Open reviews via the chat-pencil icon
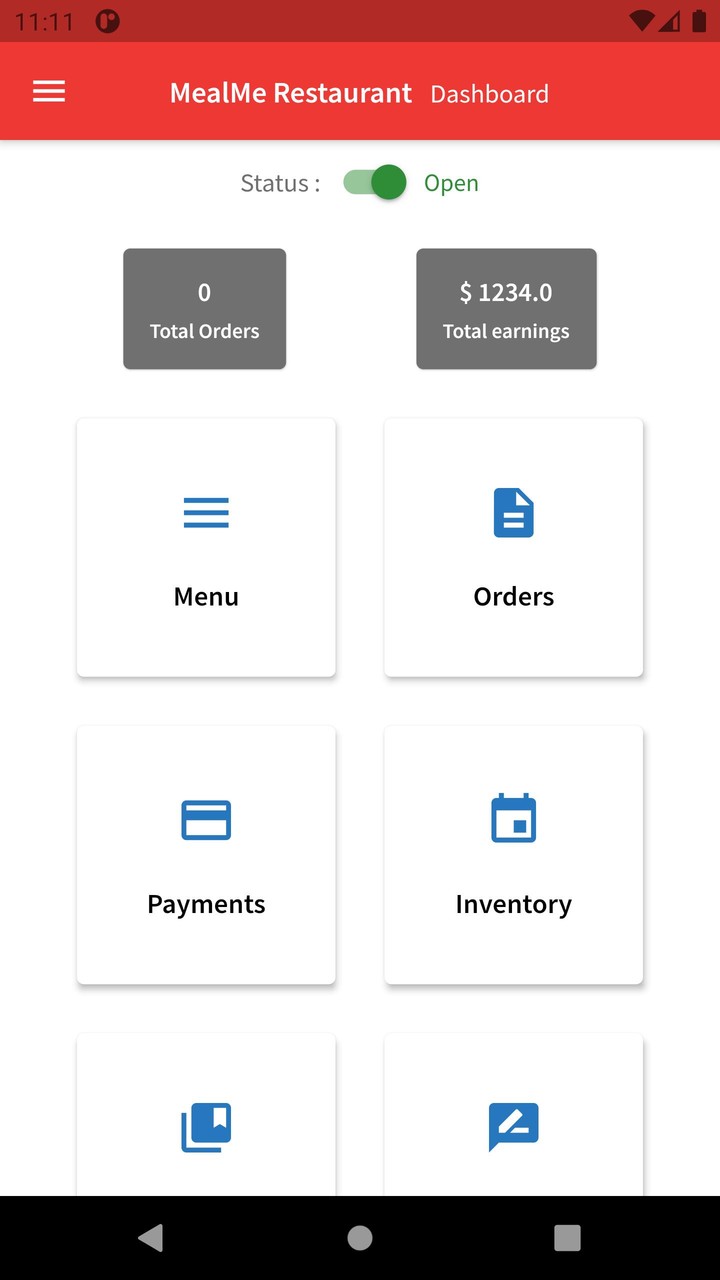The width and height of the screenshot is (720, 1280). tap(513, 1127)
